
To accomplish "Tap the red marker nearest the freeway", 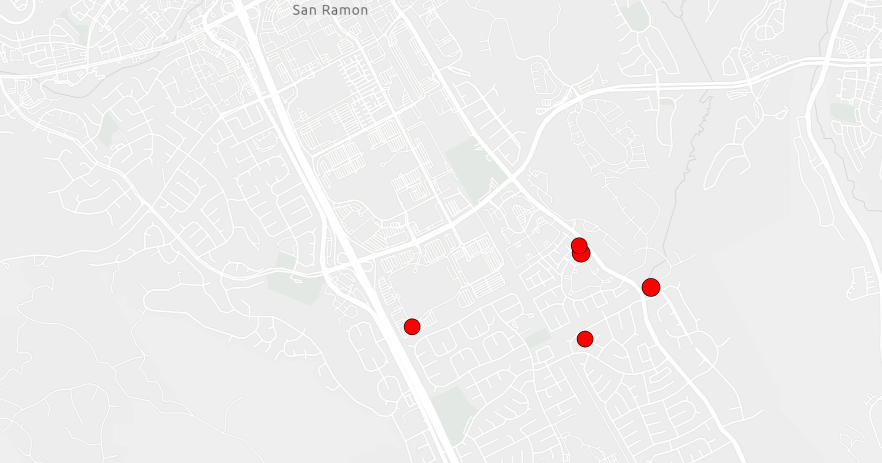I will (x=412, y=326).
